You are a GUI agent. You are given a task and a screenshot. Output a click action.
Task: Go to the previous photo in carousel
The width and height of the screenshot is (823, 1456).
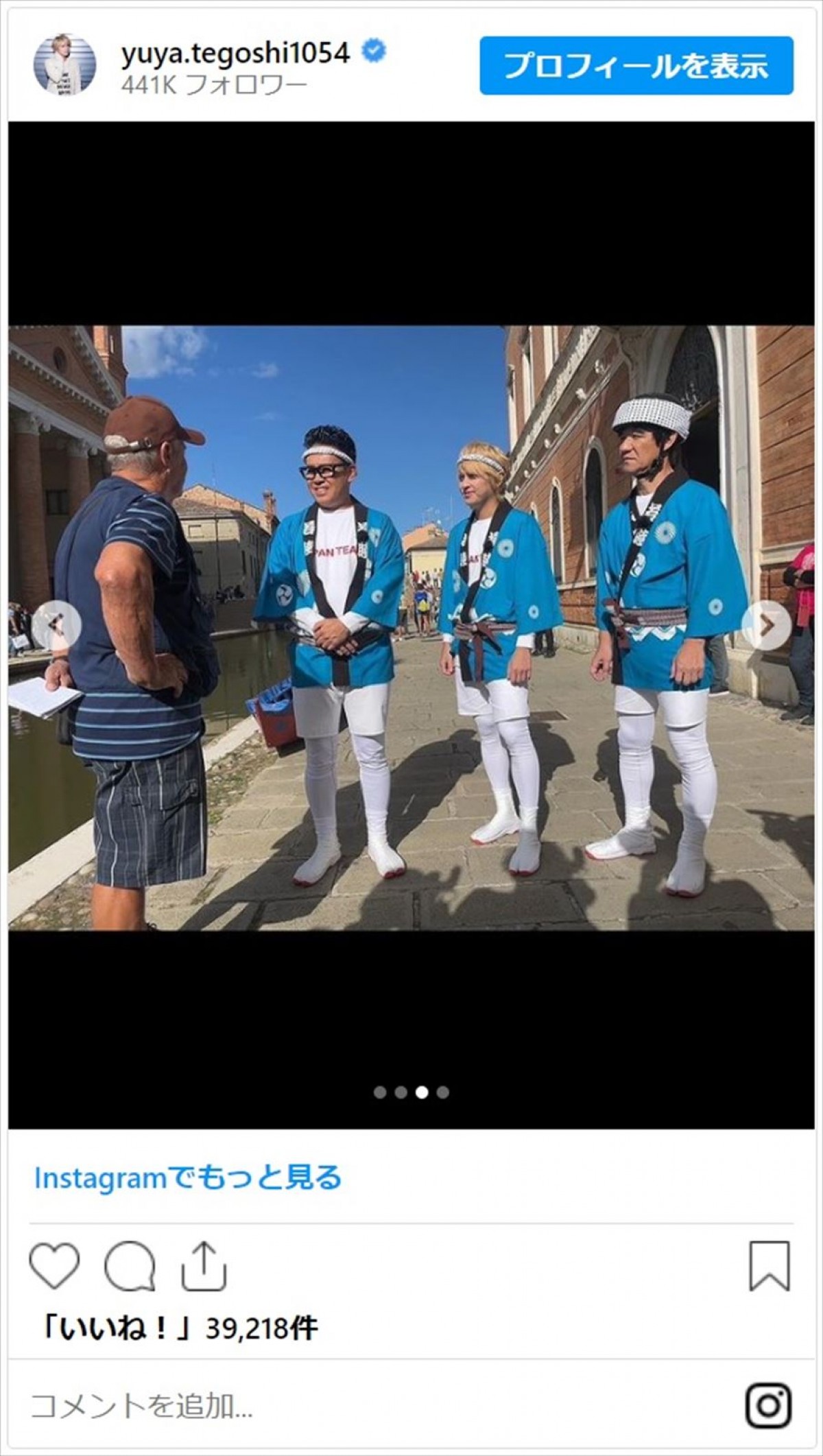tap(57, 624)
